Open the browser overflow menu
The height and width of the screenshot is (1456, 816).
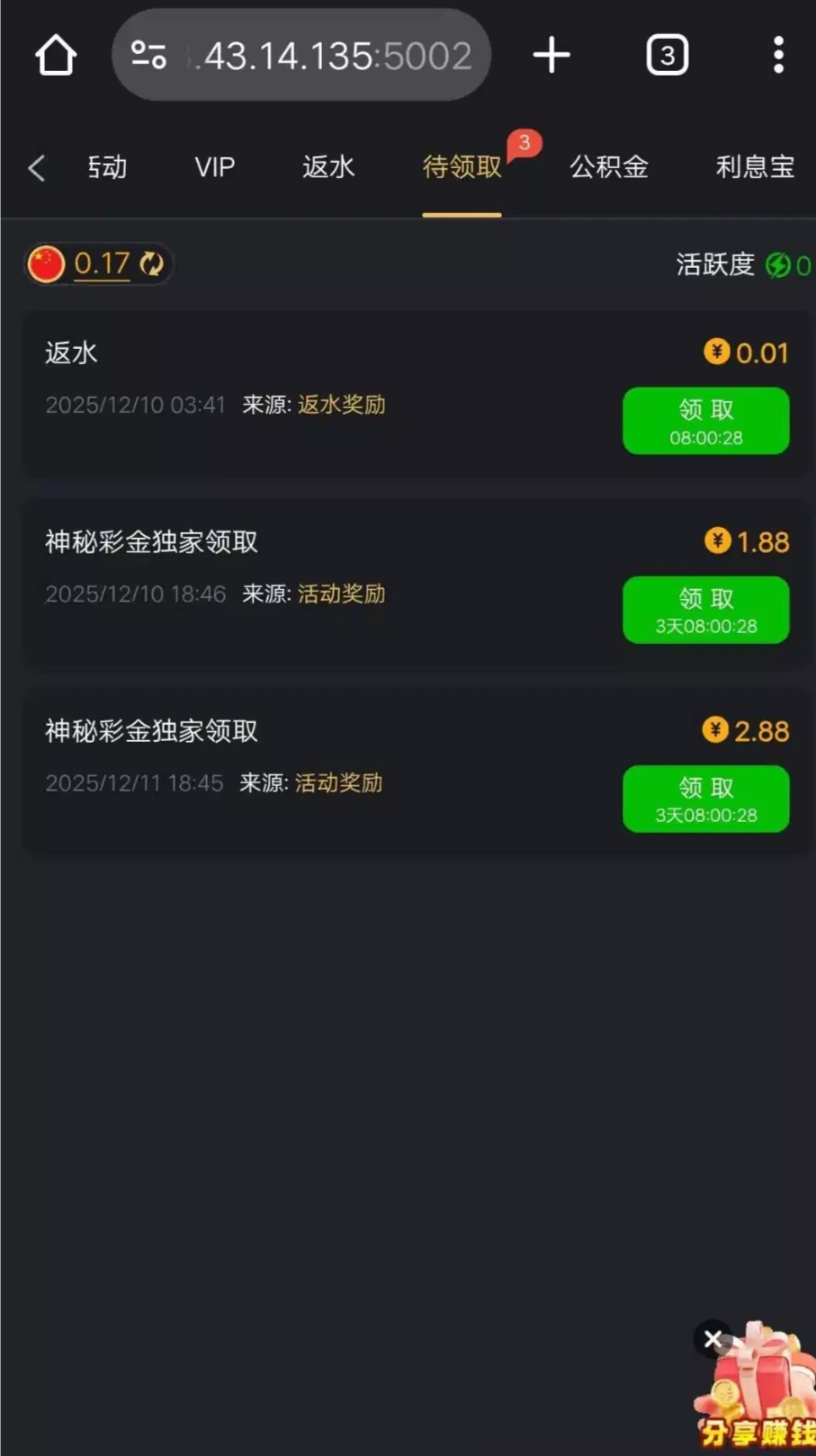coord(778,56)
